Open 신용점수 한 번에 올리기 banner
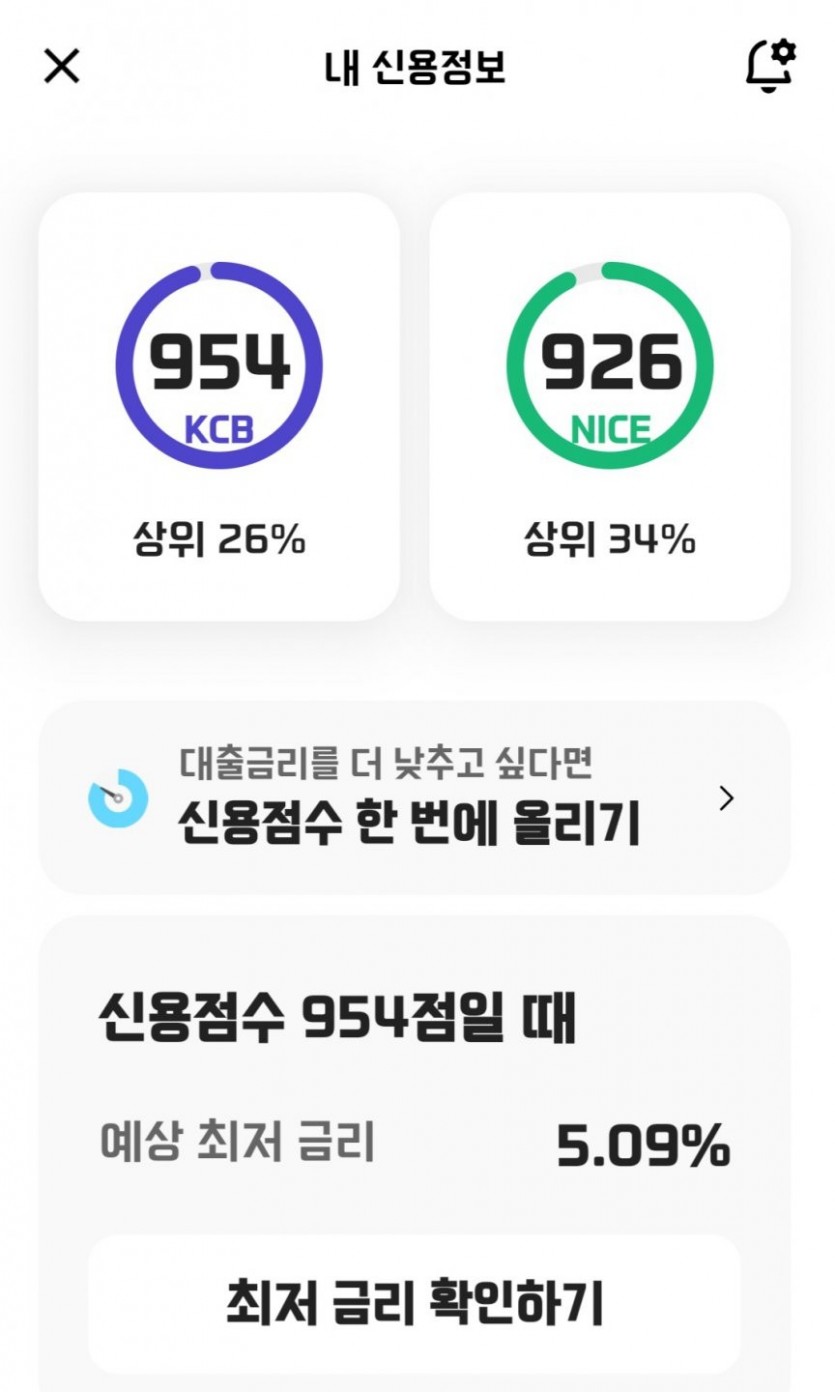 pyautogui.click(x=414, y=798)
